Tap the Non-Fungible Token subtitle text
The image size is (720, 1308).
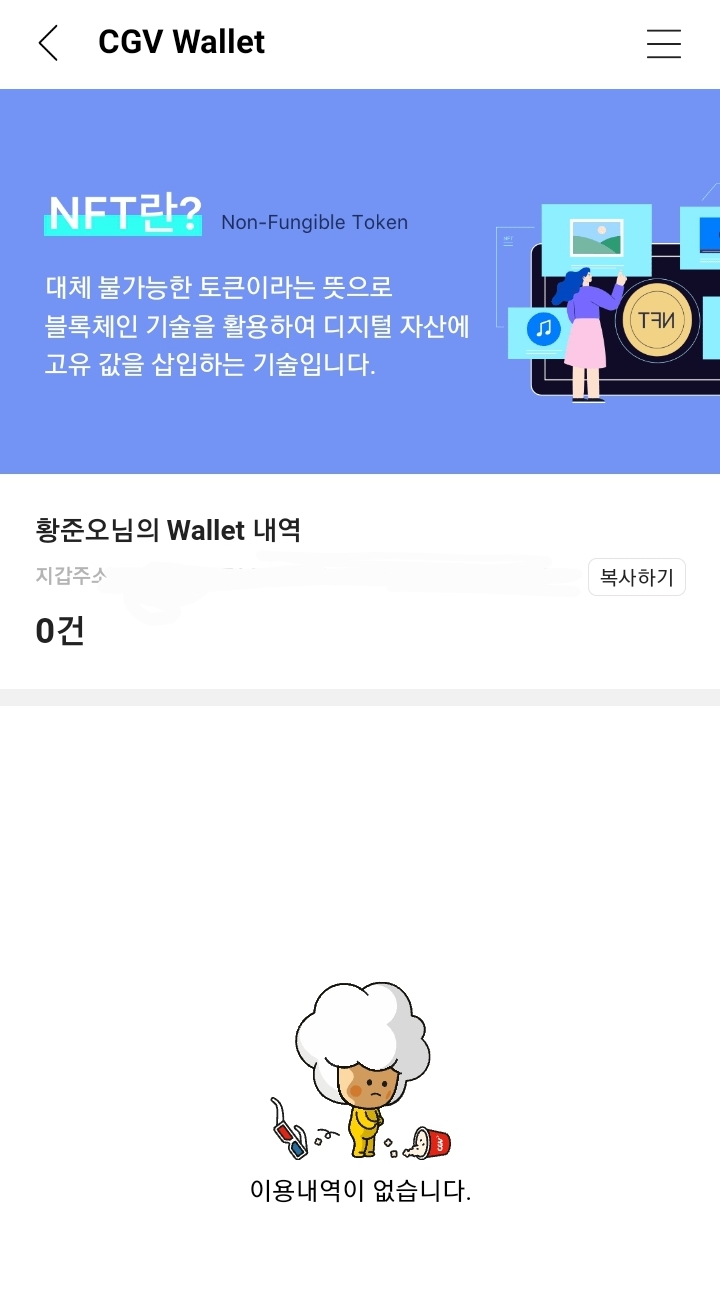[x=314, y=222]
